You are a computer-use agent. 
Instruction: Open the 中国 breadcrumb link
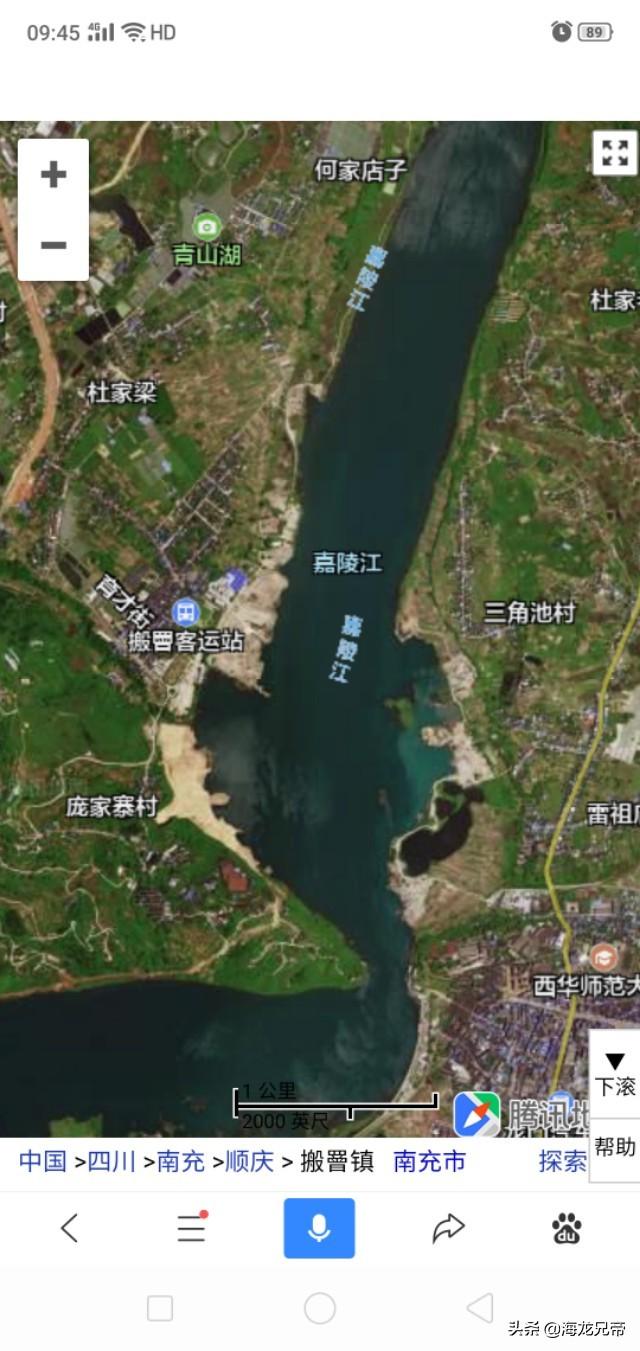(x=43, y=1161)
